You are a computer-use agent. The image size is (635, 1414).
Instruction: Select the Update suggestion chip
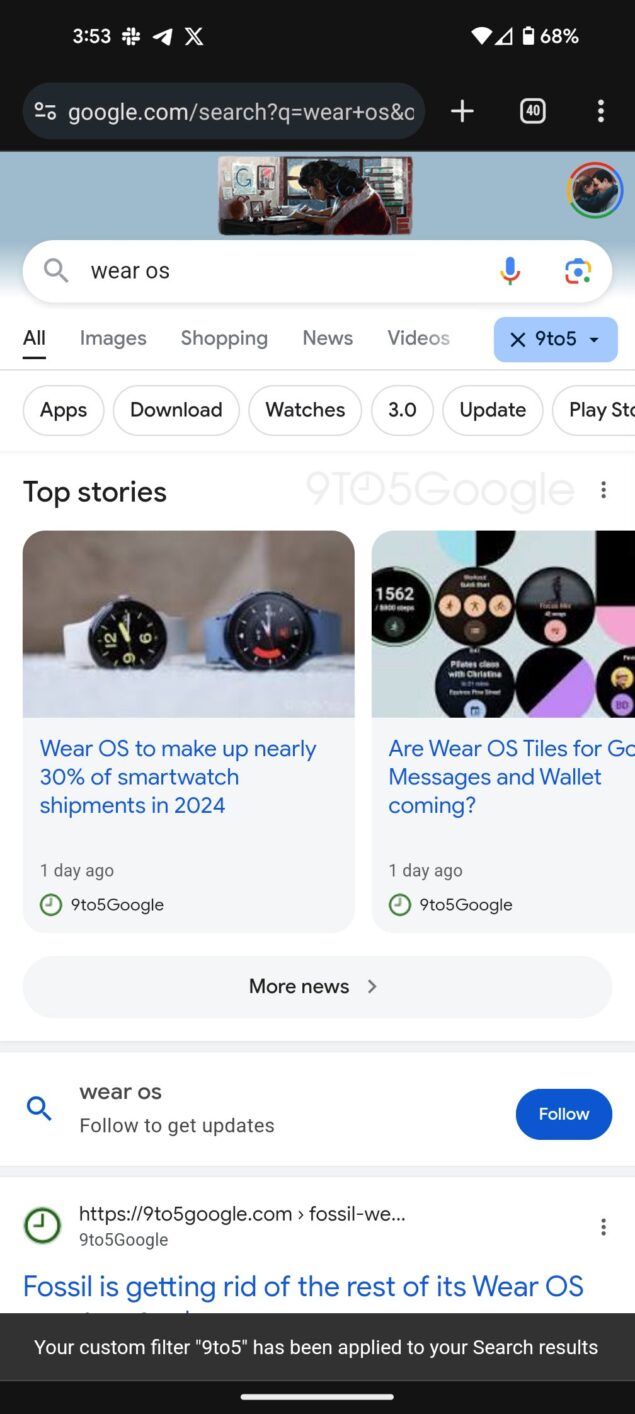click(x=492, y=410)
